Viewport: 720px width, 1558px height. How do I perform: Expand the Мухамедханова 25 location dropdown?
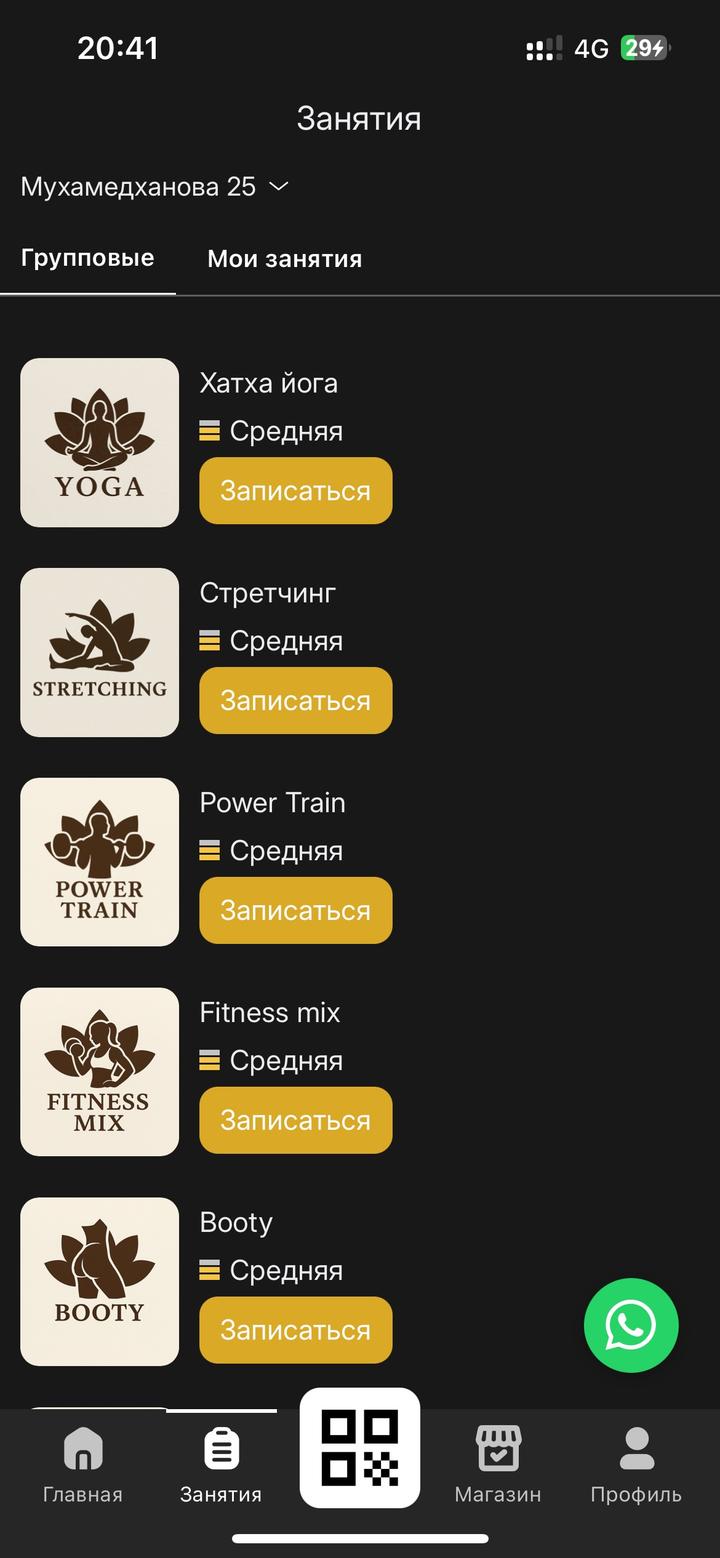coord(155,187)
